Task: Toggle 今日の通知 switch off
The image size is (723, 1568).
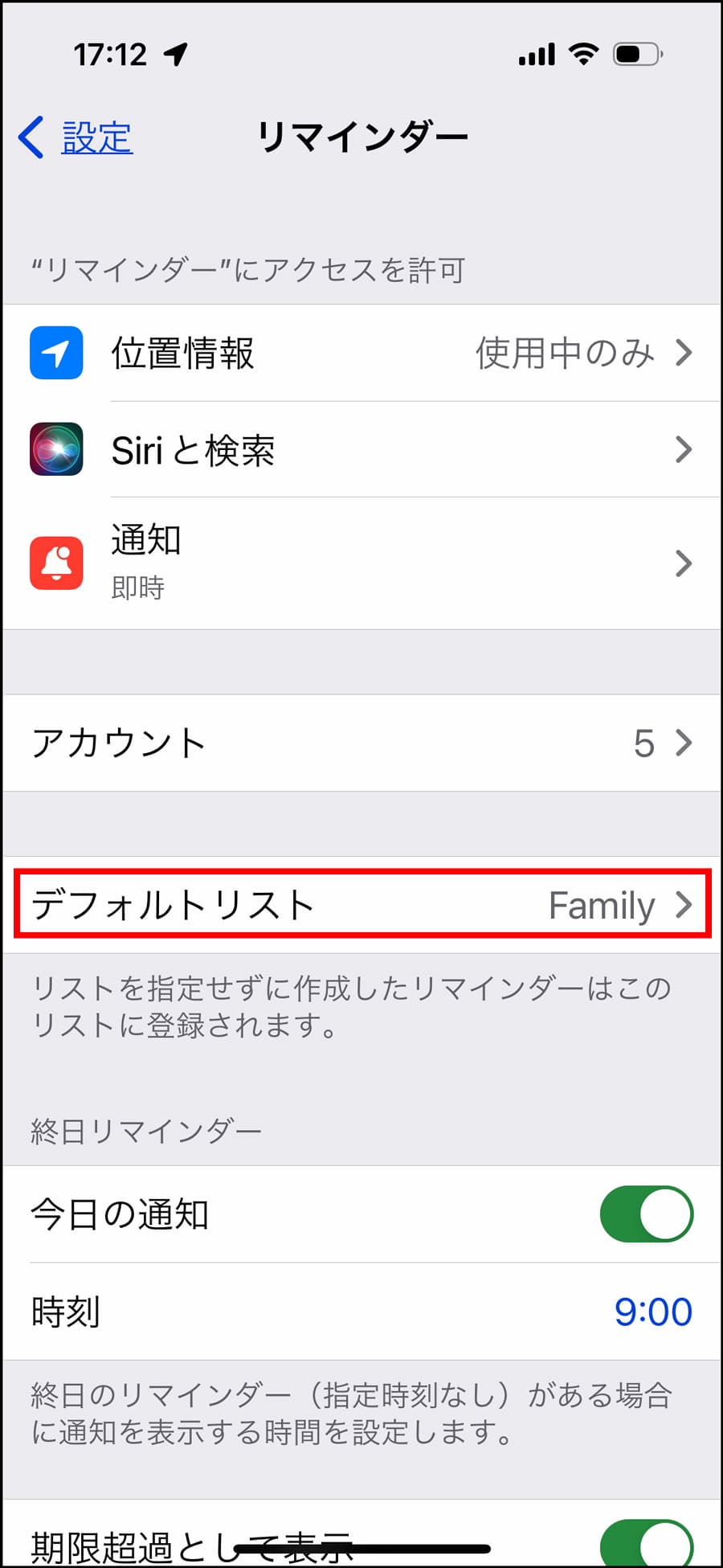Action: click(x=646, y=1214)
